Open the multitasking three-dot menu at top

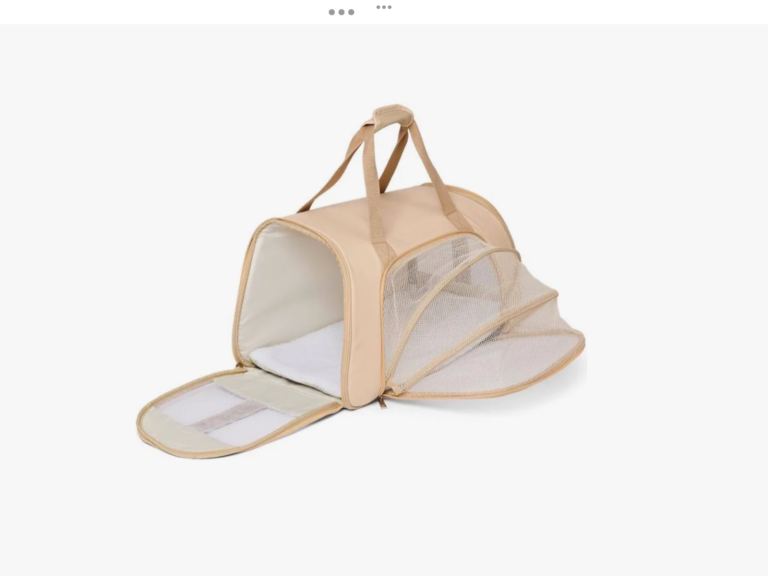click(x=384, y=7)
